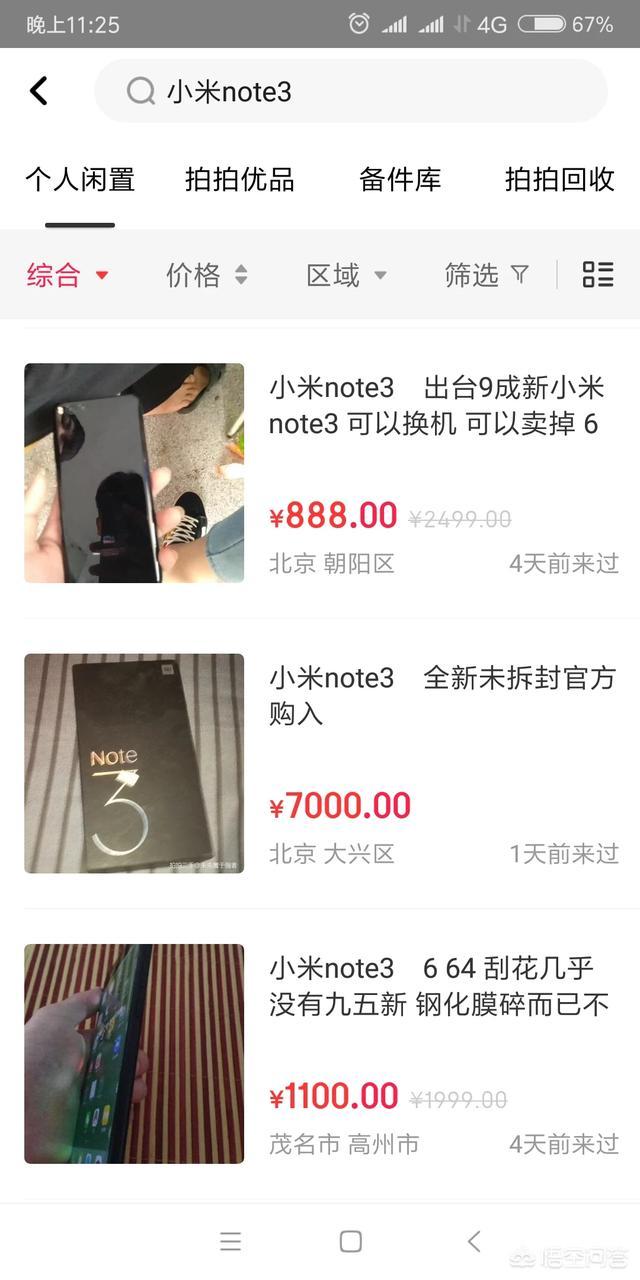The width and height of the screenshot is (640, 1280).
Task: Switch to the 拍拍优品 tab
Action: pyautogui.click(x=240, y=180)
